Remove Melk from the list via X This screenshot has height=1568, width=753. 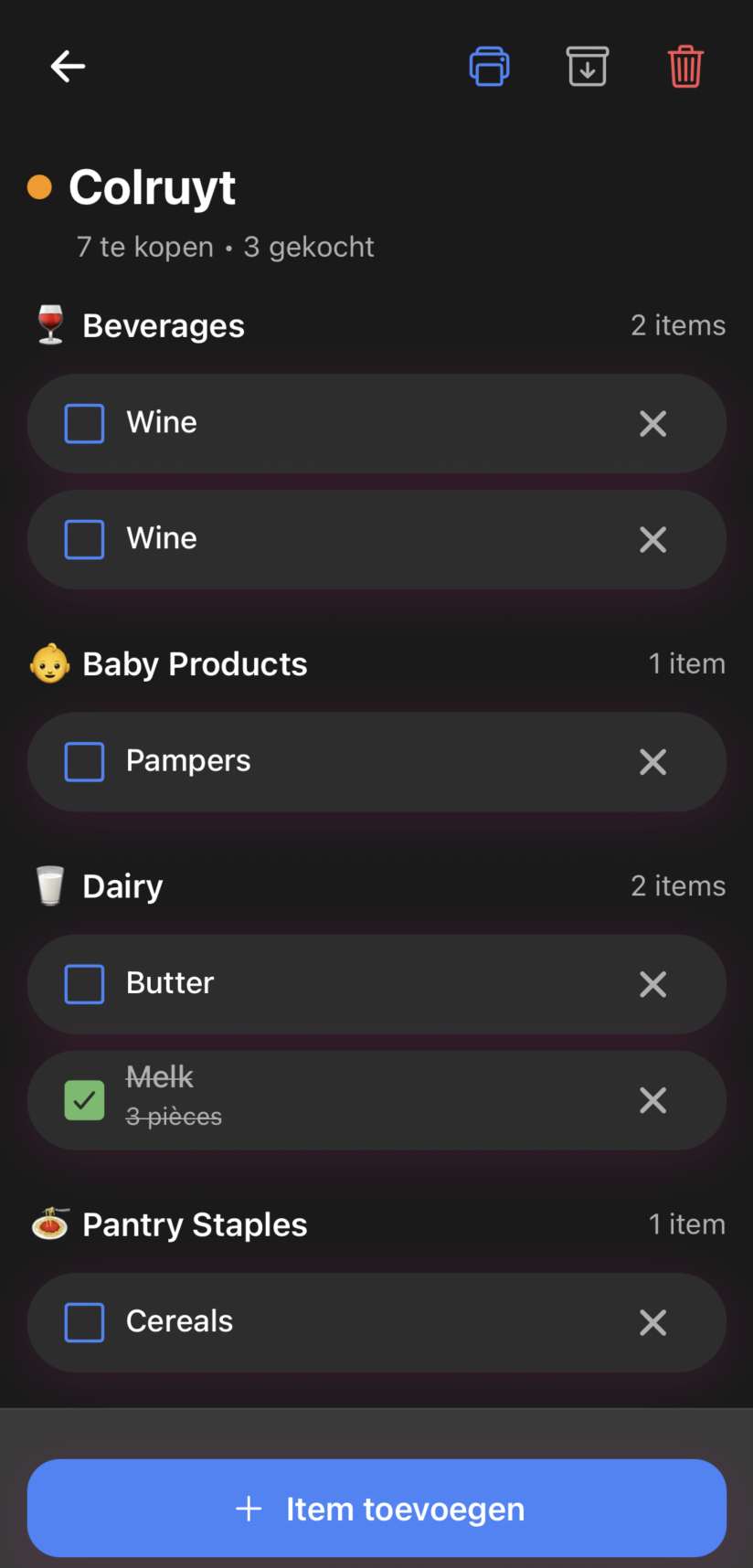coord(652,1100)
